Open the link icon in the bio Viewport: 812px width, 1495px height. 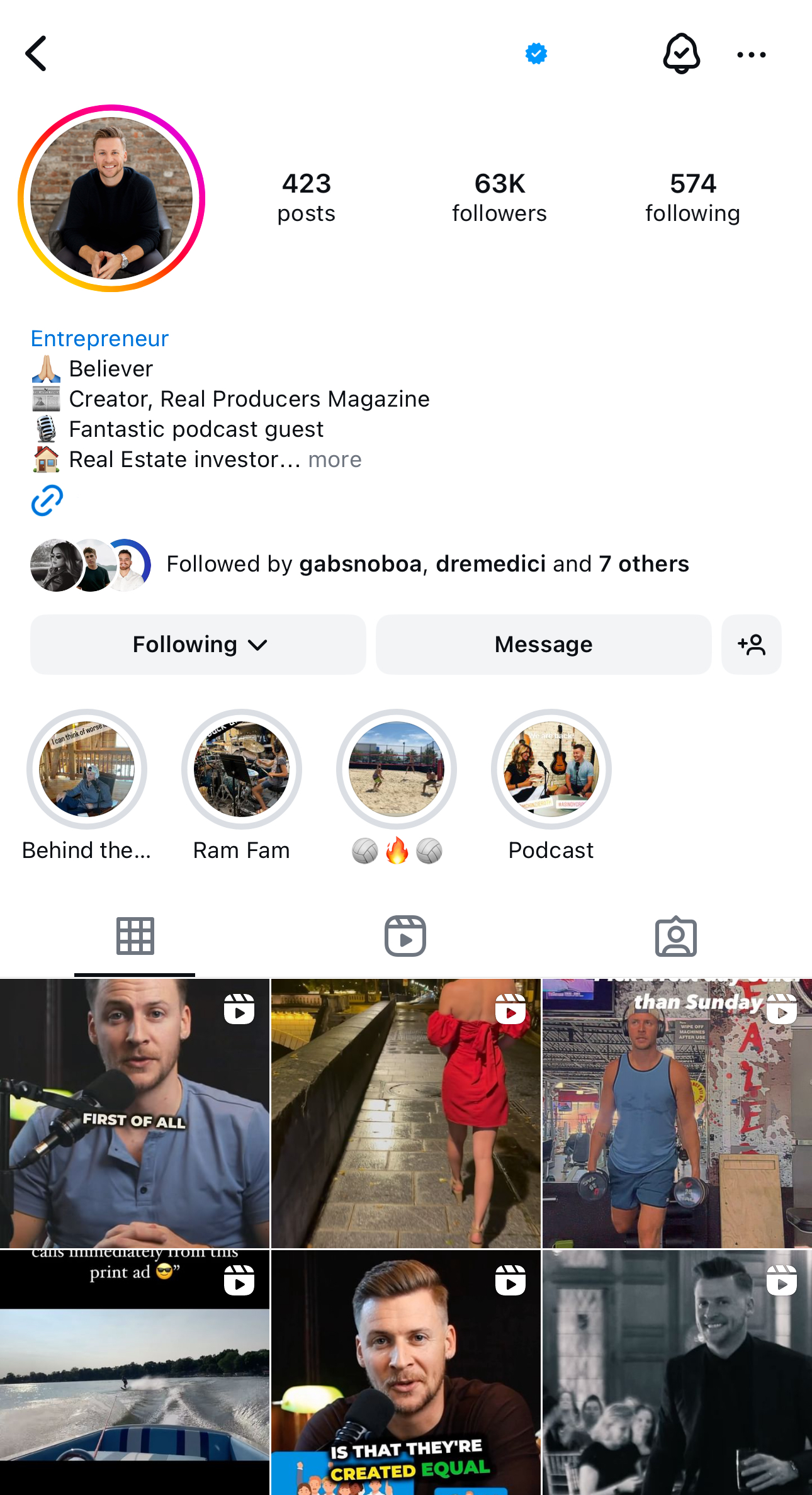tap(47, 500)
